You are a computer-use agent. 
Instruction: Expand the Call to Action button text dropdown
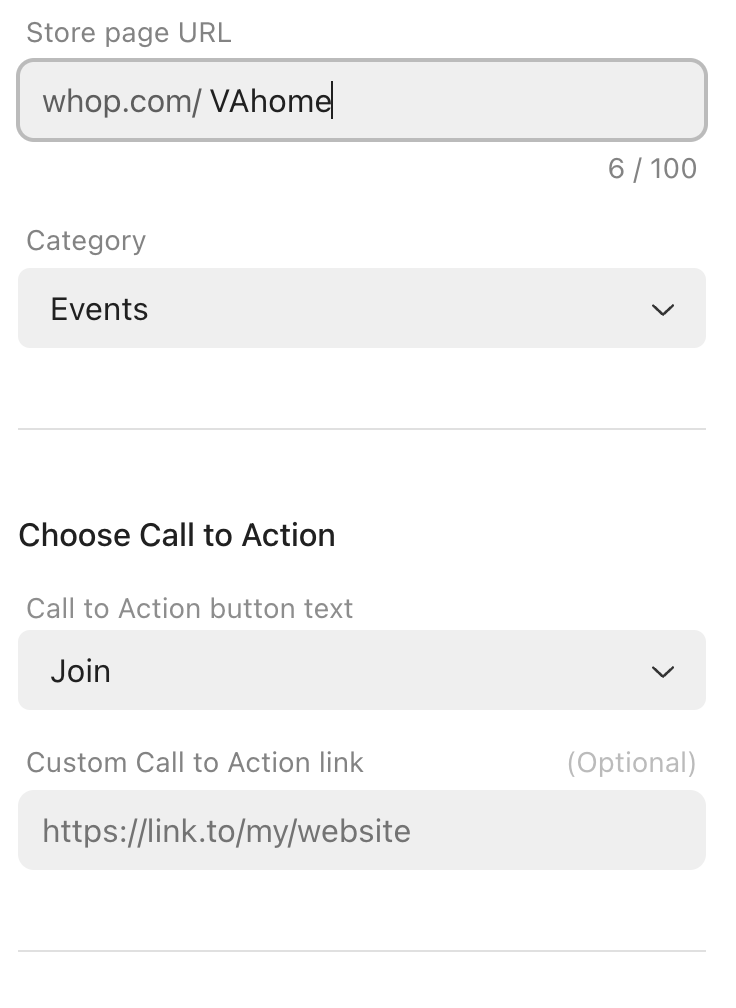pyautogui.click(x=361, y=671)
